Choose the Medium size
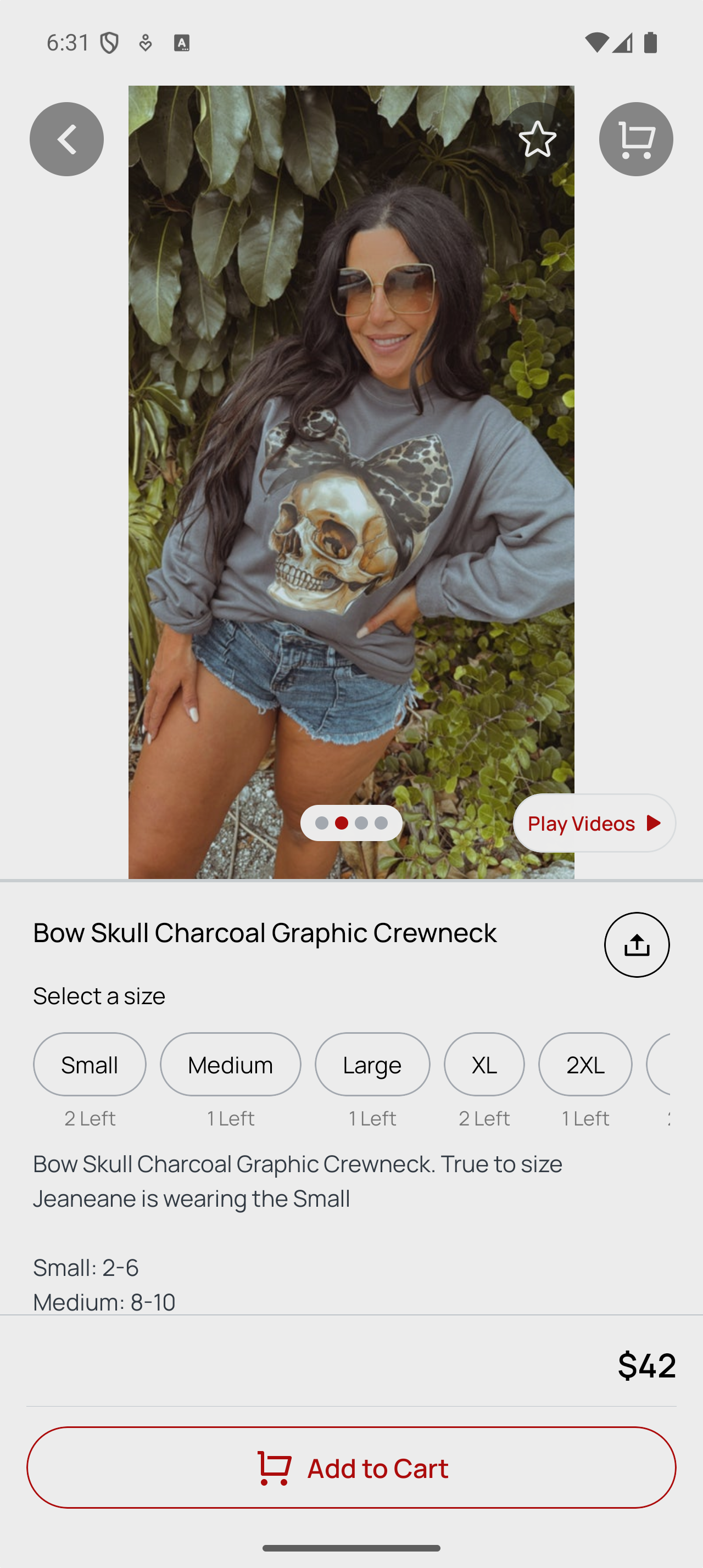This screenshot has width=703, height=1568. click(230, 1064)
